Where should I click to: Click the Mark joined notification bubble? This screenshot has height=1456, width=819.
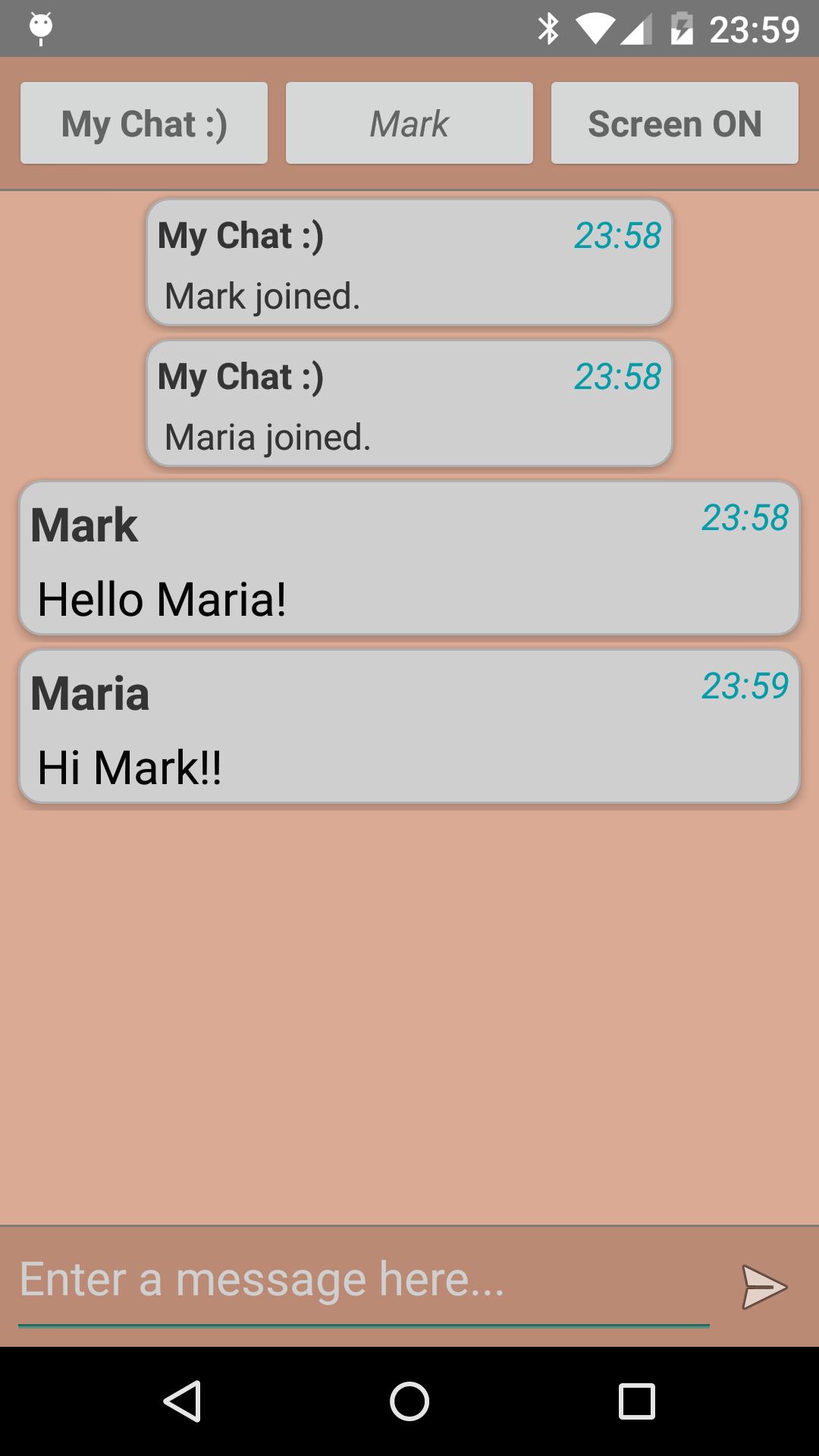click(x=409, y=261)
